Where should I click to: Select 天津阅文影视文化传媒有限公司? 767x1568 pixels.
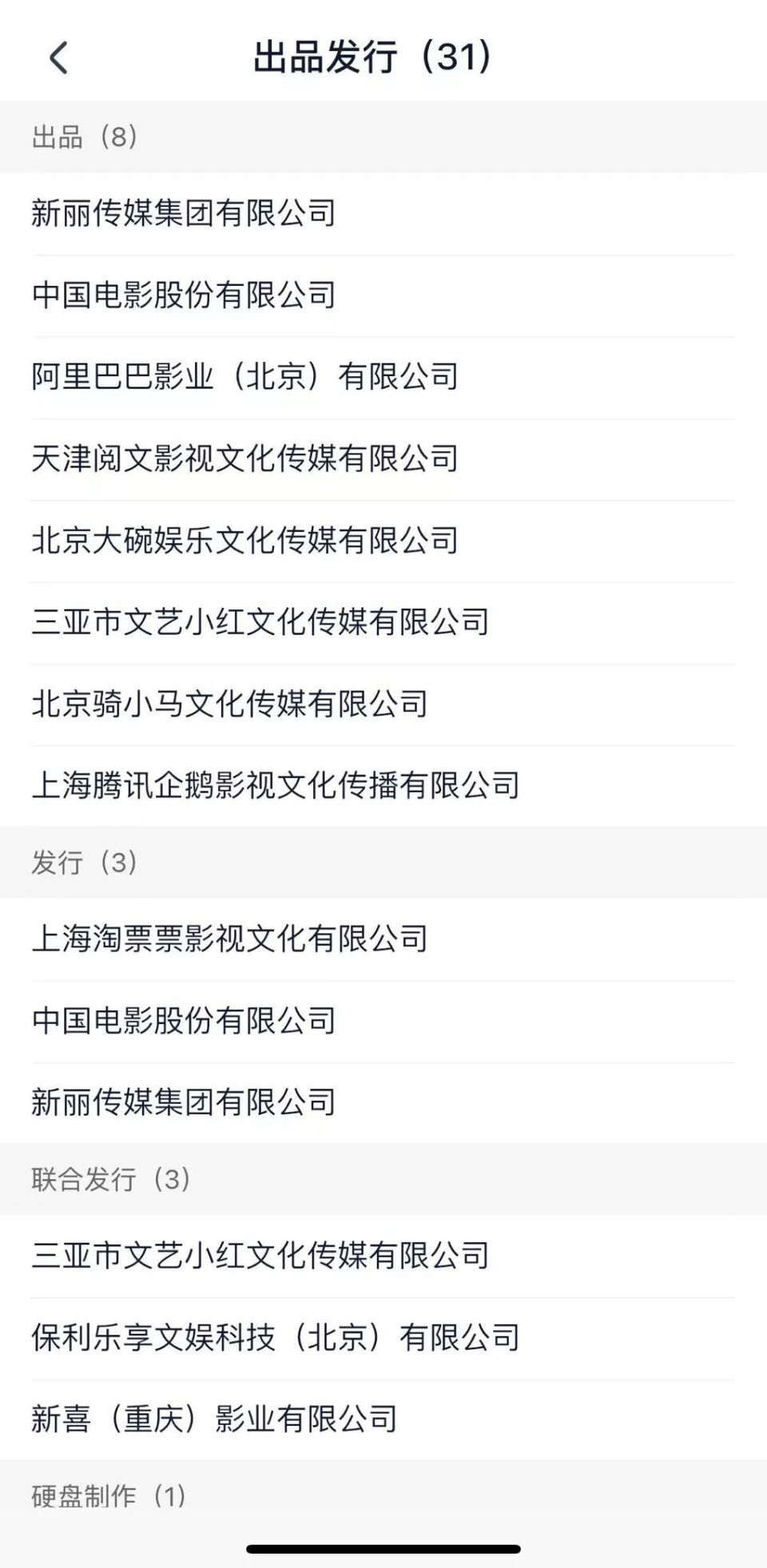tap(244, 459)
